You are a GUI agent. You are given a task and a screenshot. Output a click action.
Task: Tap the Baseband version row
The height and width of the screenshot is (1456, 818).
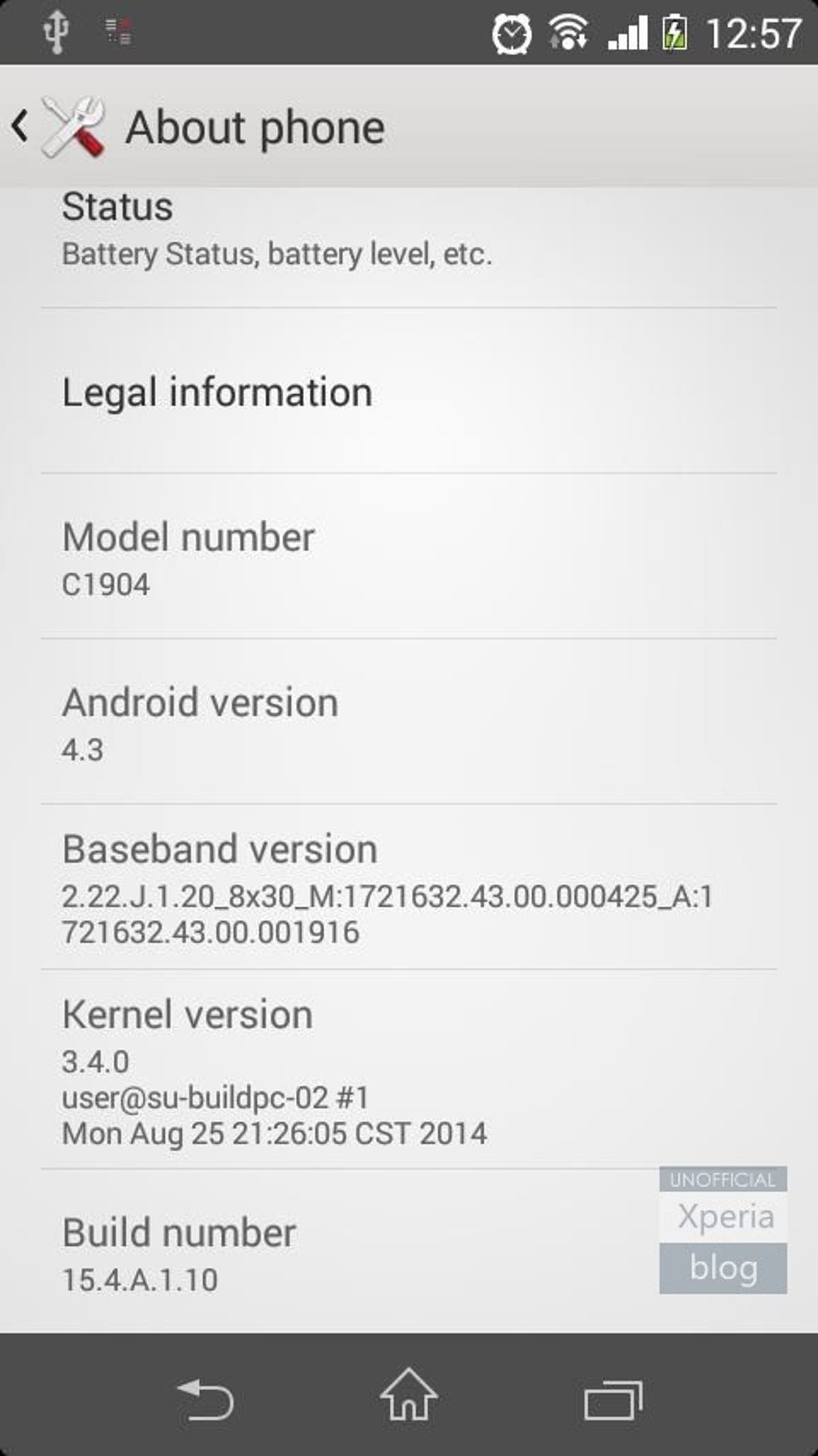tap(409, 887)
